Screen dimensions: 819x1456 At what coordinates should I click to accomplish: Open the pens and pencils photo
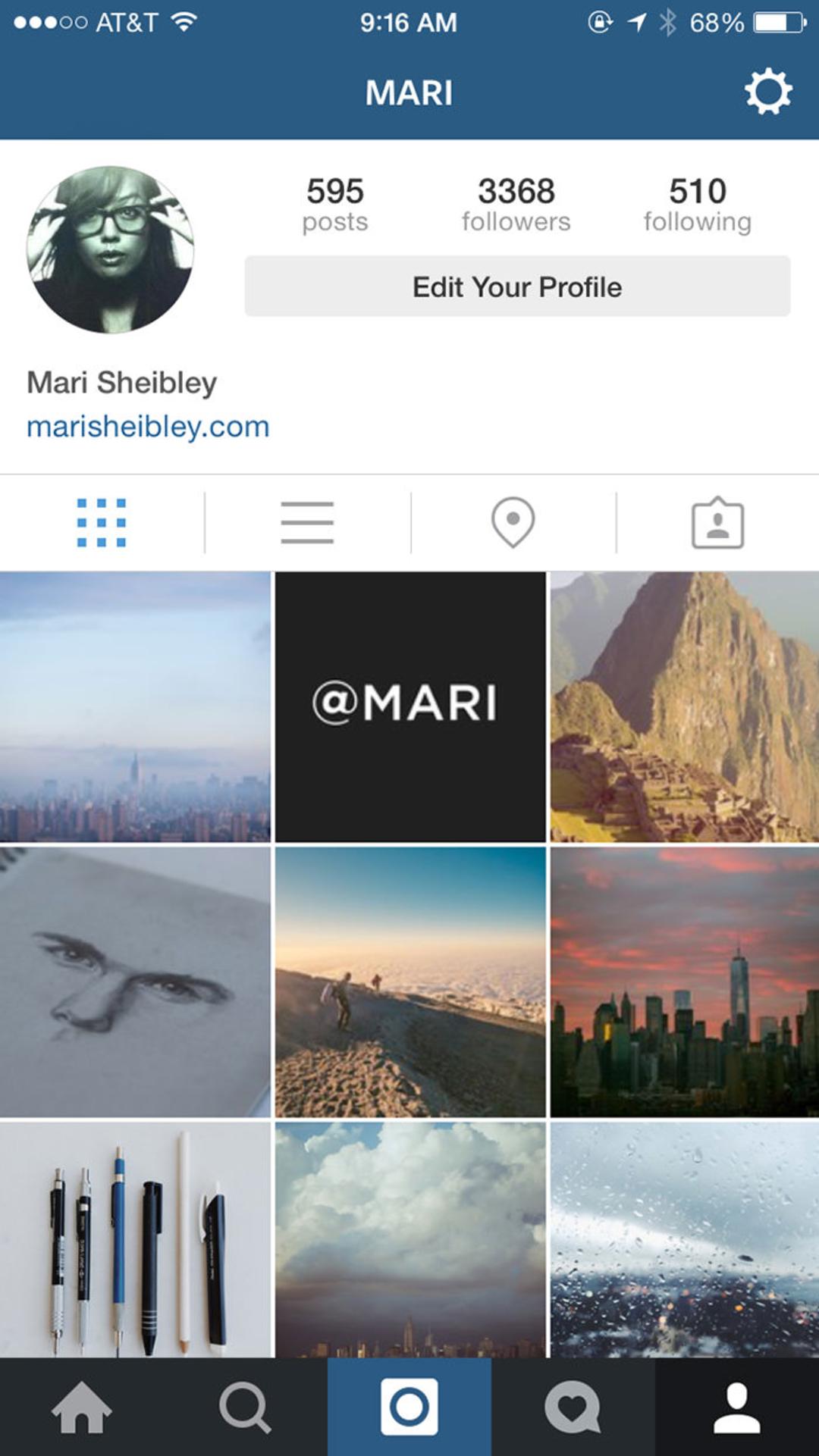pos(135,1239)
